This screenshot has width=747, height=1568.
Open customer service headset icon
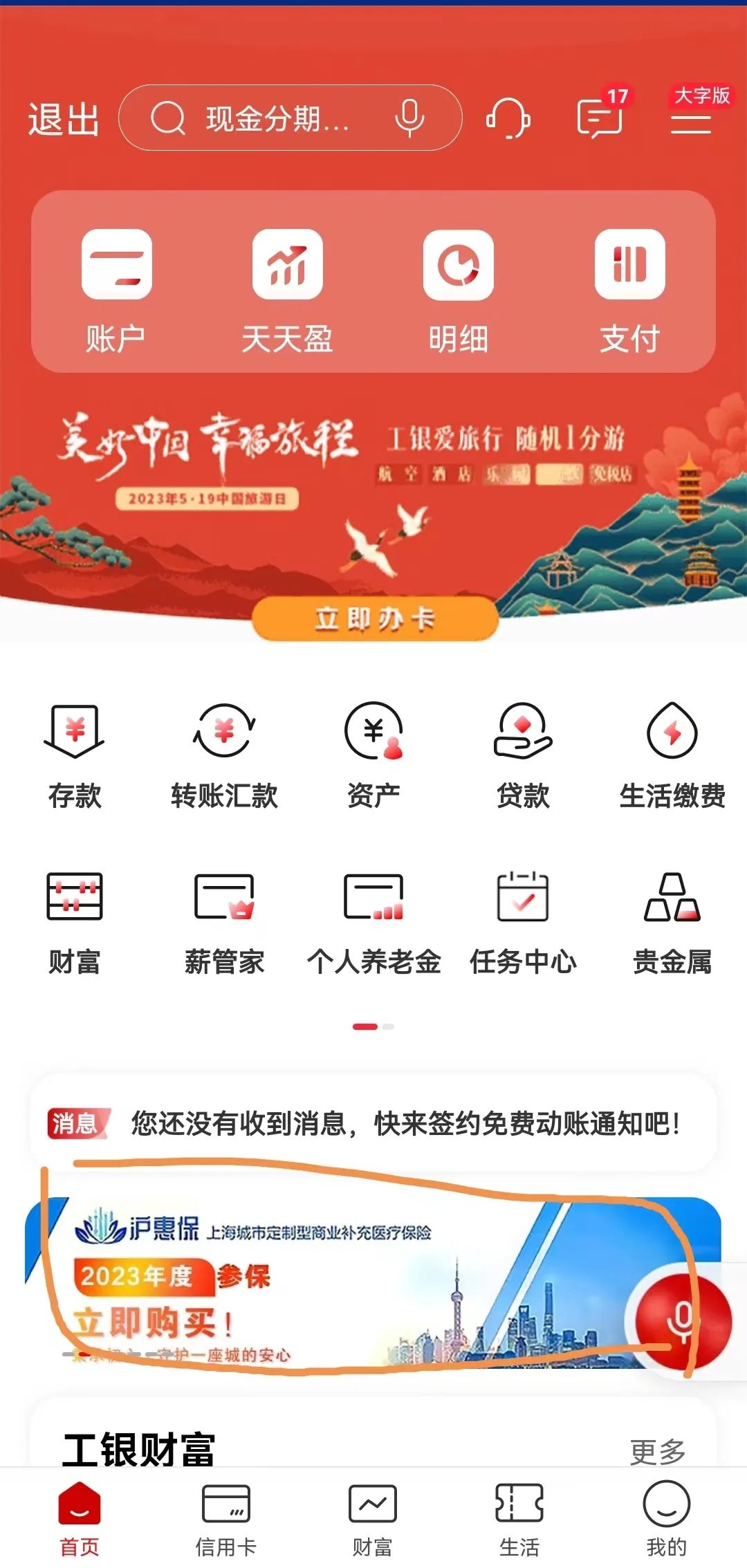click(x=508, y=118)
